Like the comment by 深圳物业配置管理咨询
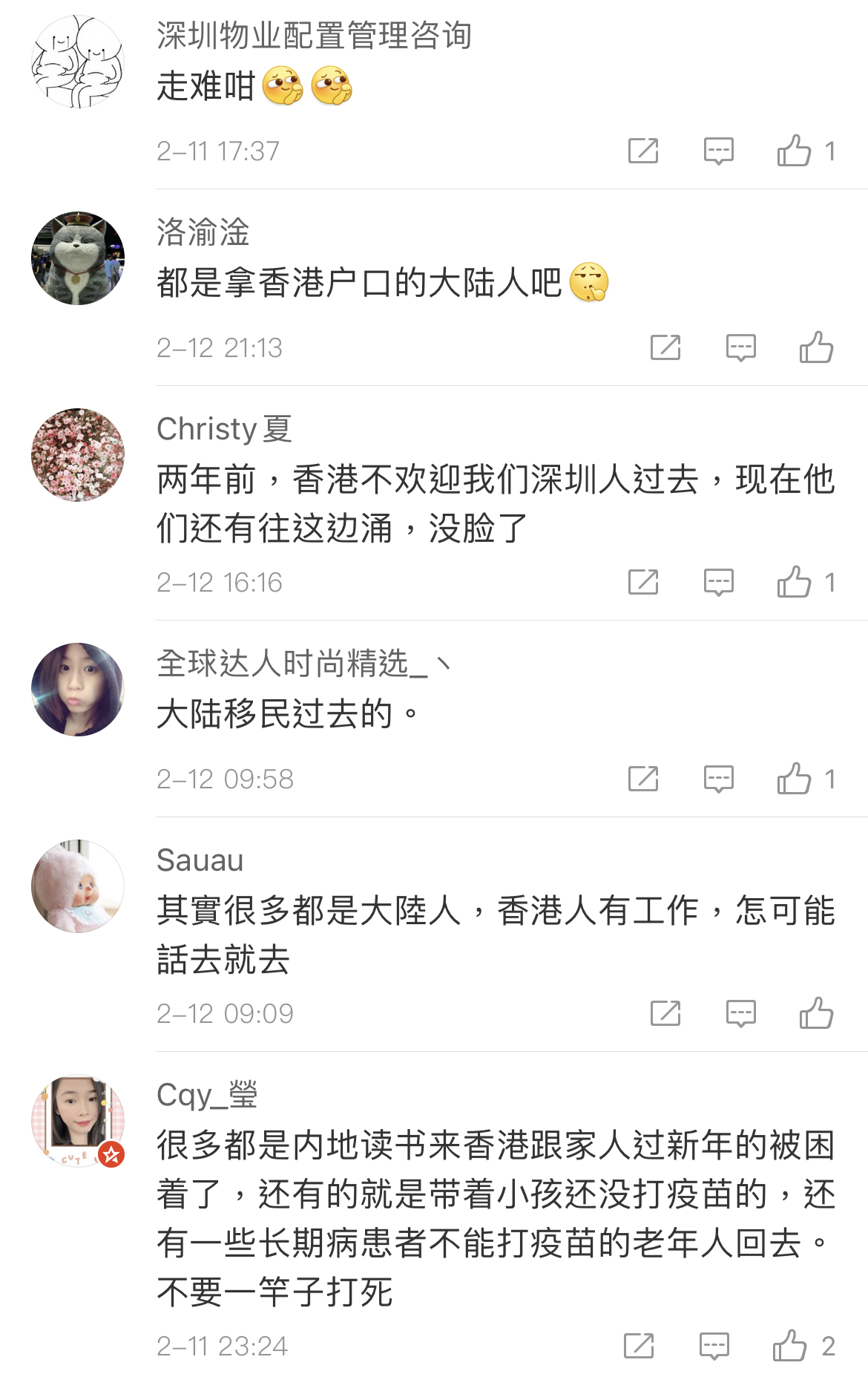This screenshot has height=1374, width=868. click(x=794, y=151)
